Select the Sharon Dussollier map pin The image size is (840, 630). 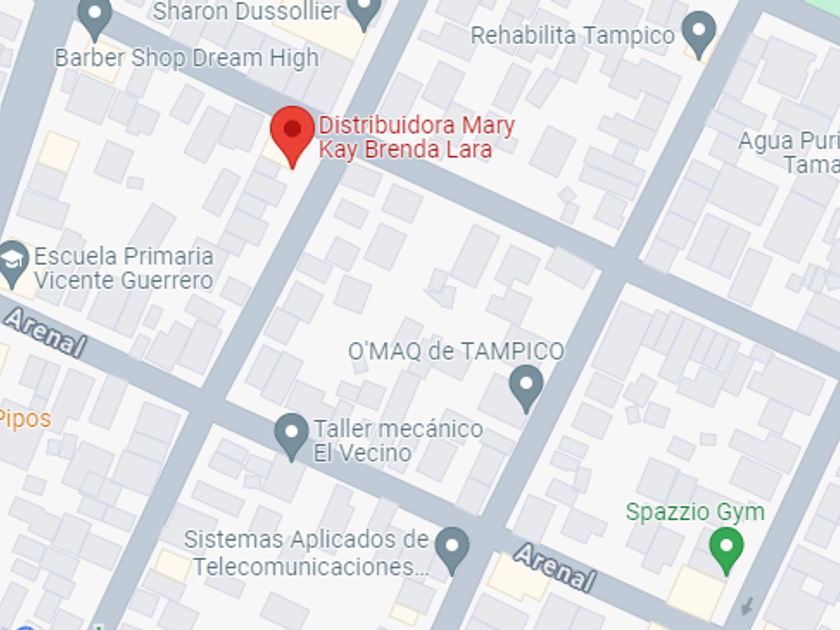click(x=364, y=12)
